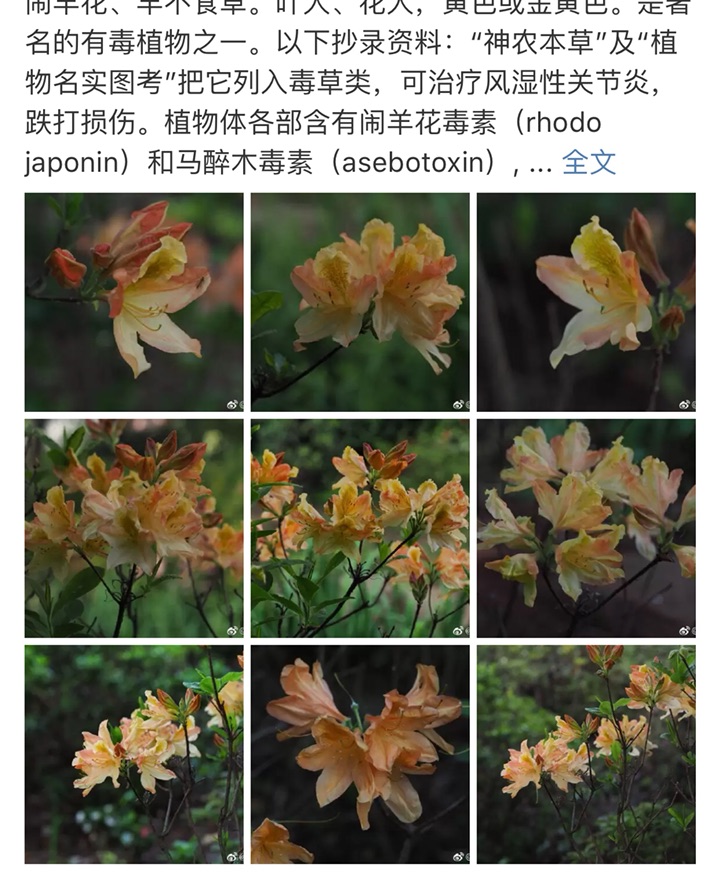Open the first photo in the bottom row
The width and height of the screenshot is (720, 872).
point(134,754)
